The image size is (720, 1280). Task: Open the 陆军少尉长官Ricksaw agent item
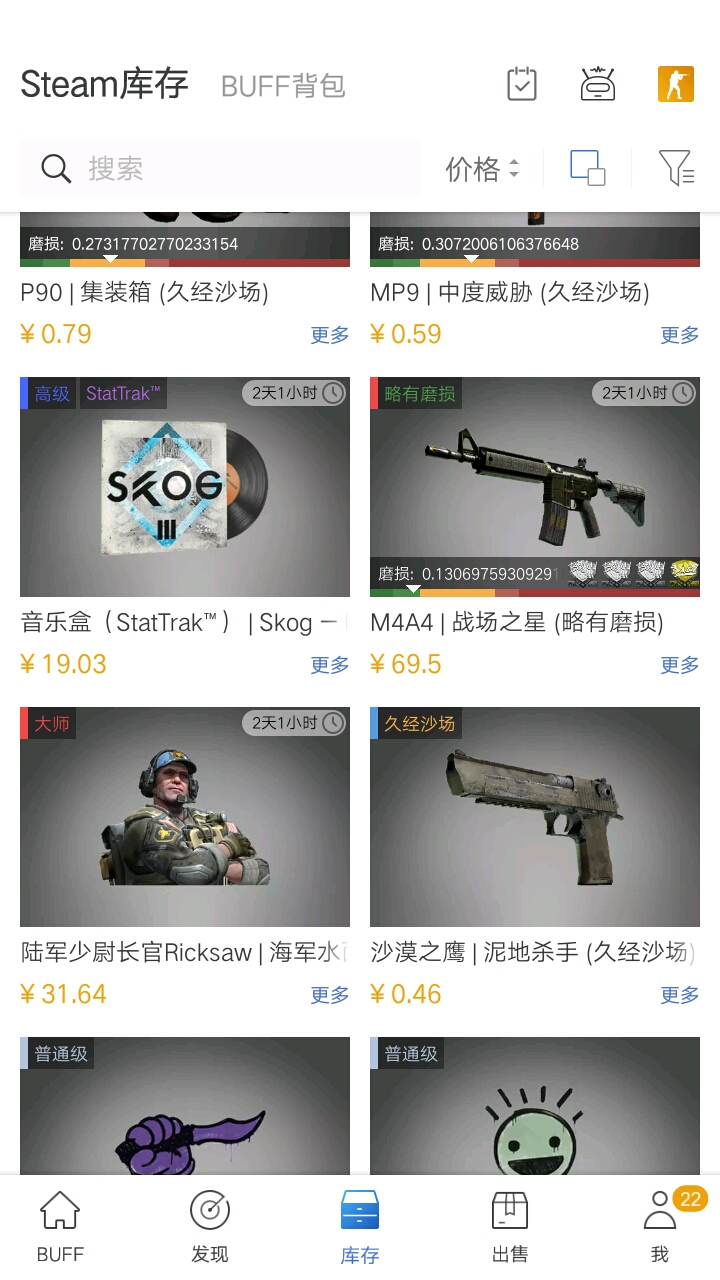tap(185, 817)
